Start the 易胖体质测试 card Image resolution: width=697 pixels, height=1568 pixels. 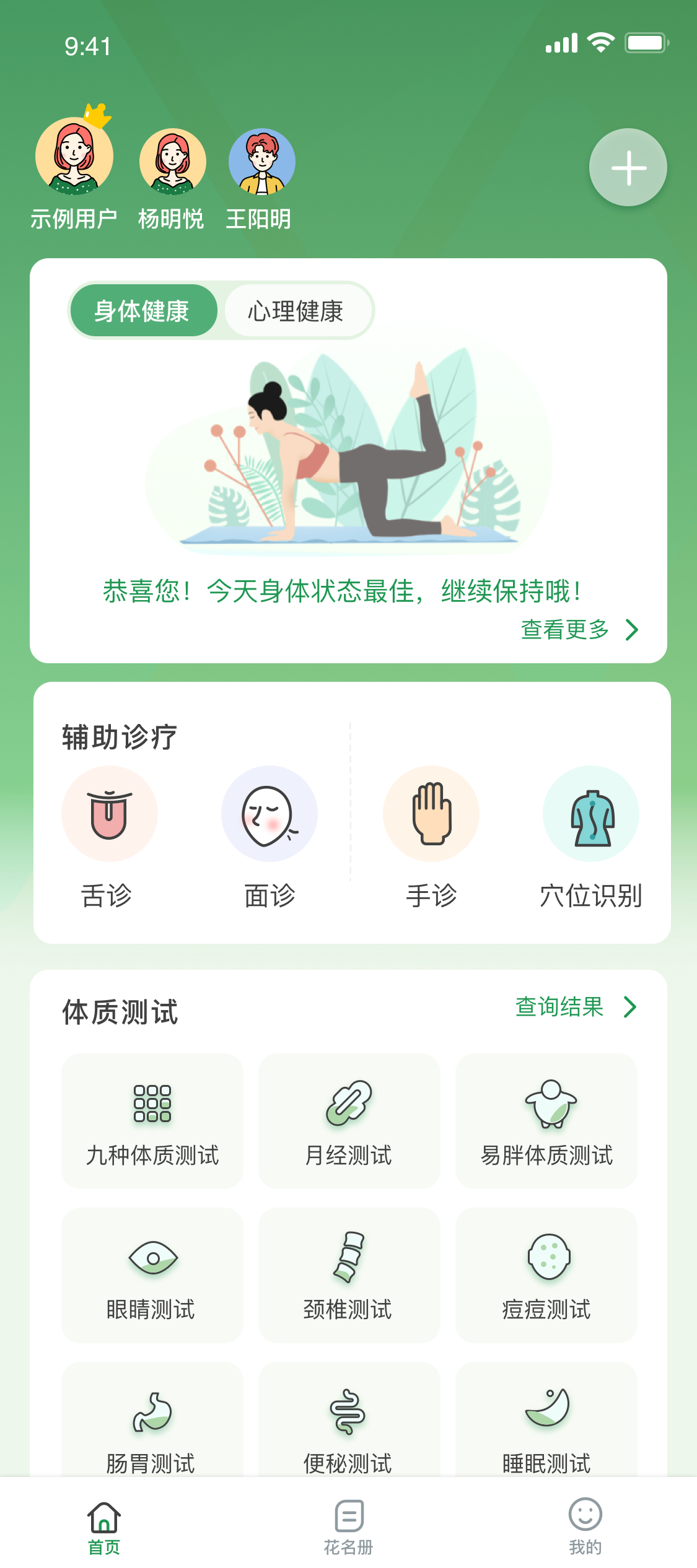point(546,1121)
